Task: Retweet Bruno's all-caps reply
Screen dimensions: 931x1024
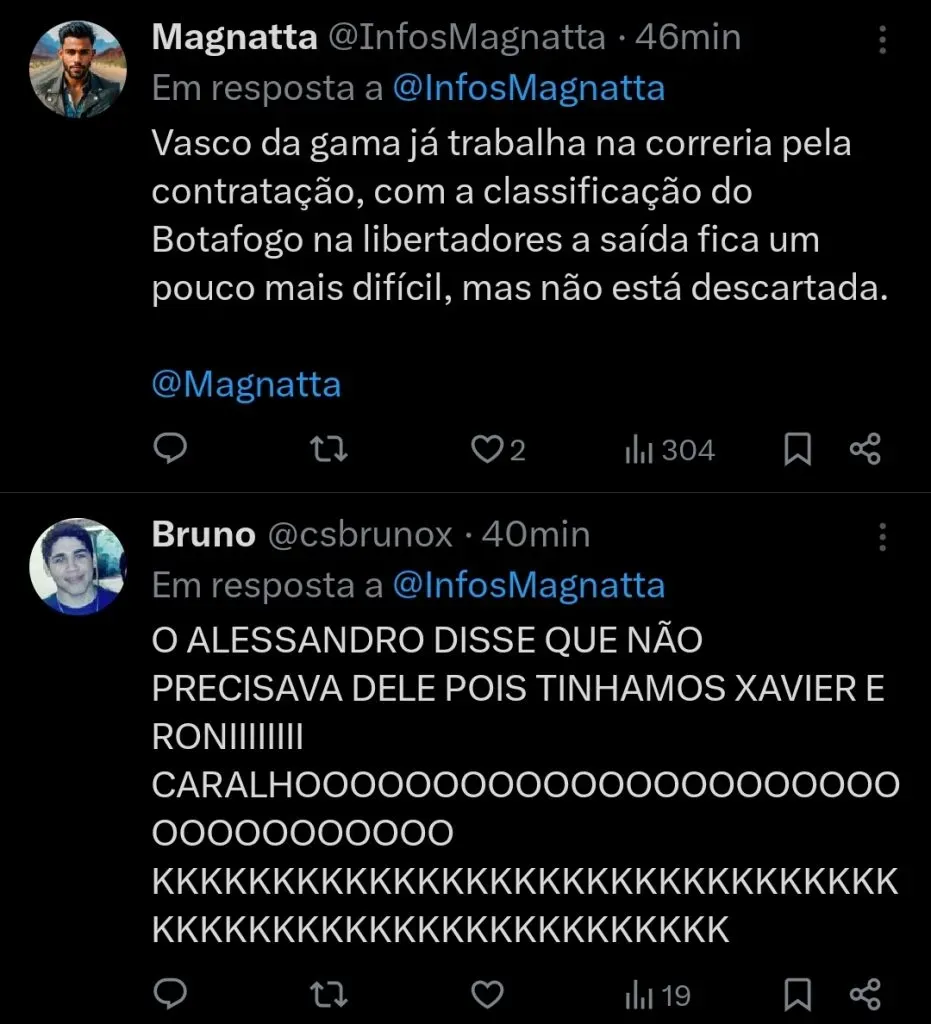Action: click(x=330, y=995)
